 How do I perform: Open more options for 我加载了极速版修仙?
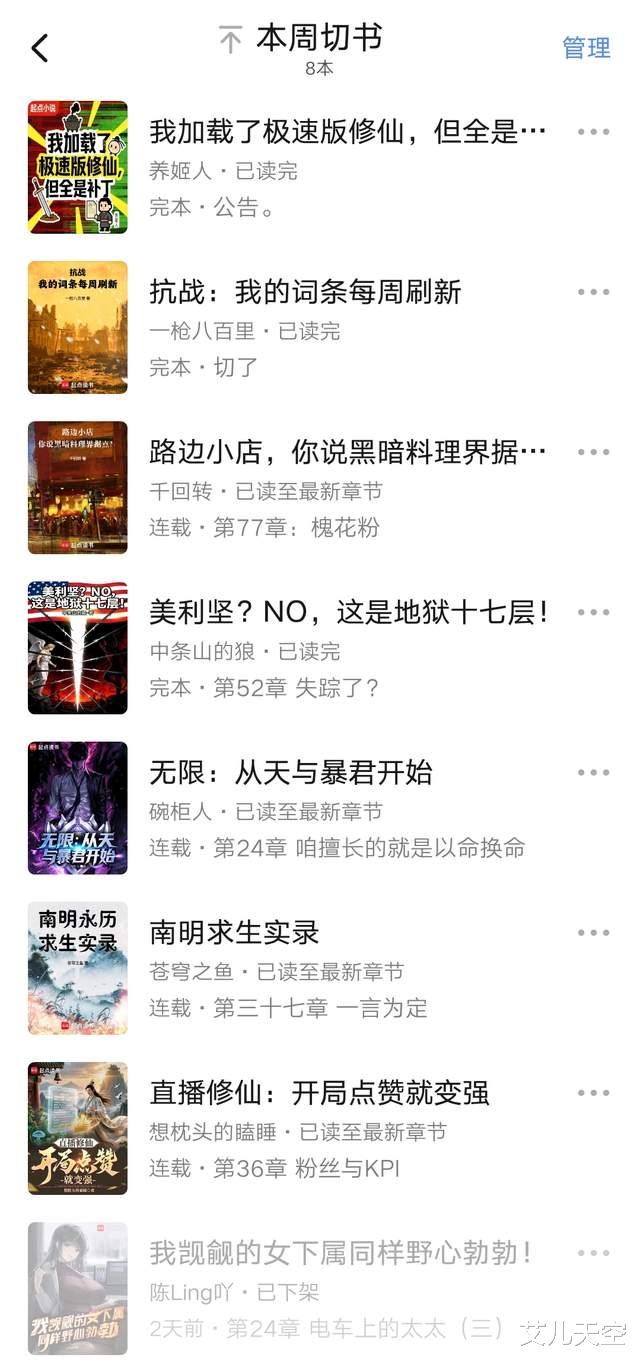click(x=593, y=132)
